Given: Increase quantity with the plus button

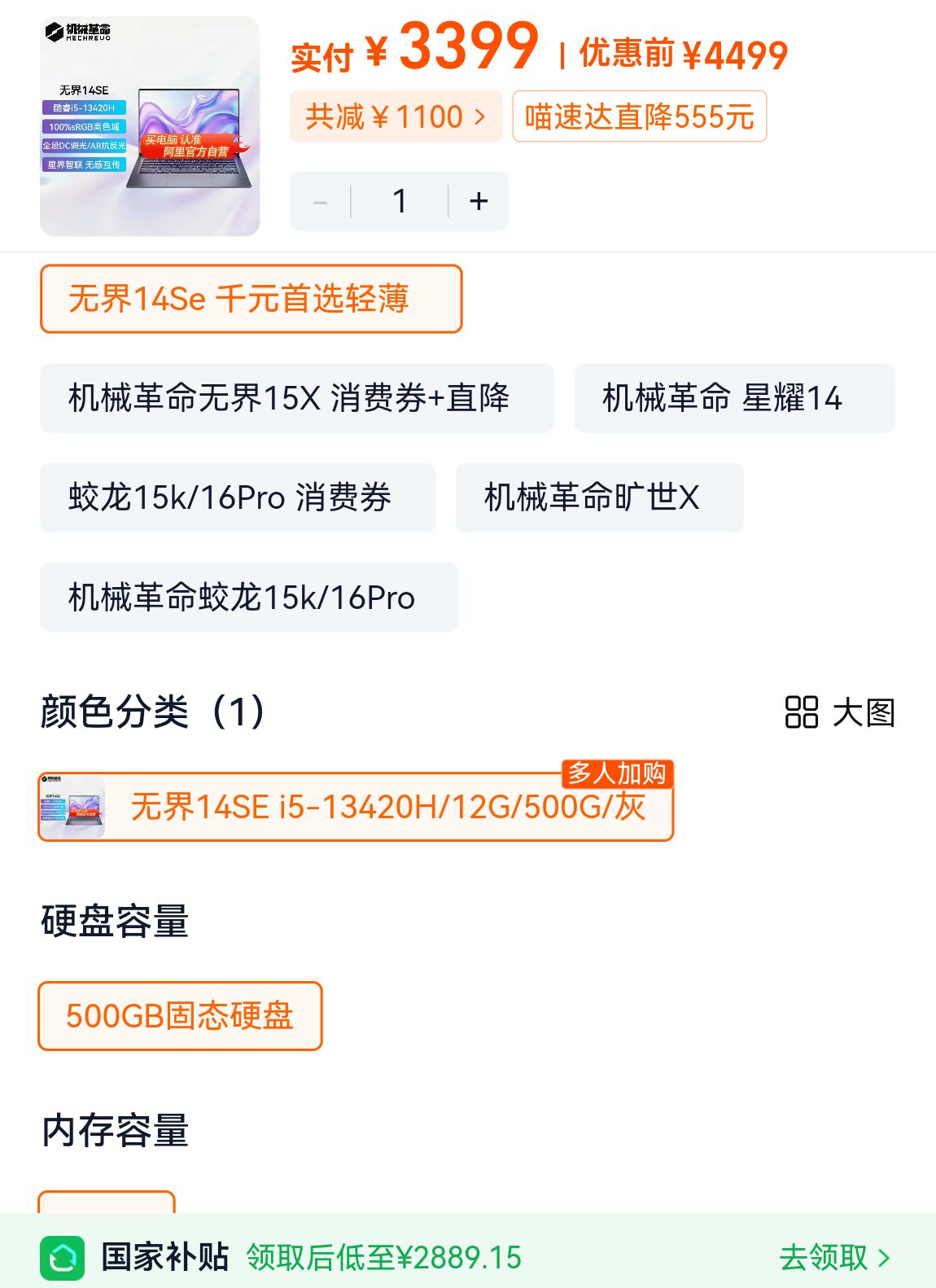Looking at the screenshot, I should point(479,201).
